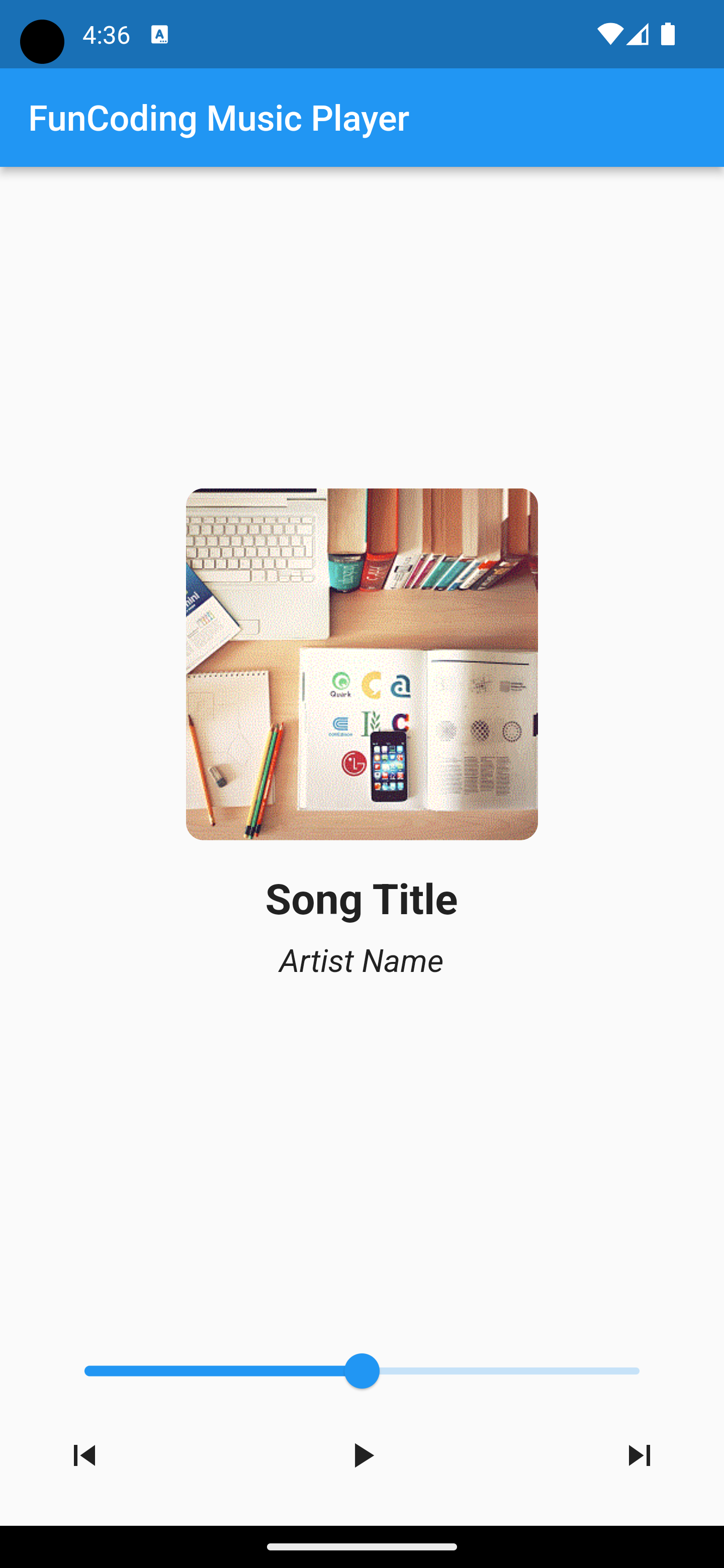Tap the song progress slider

(361, 1371)
